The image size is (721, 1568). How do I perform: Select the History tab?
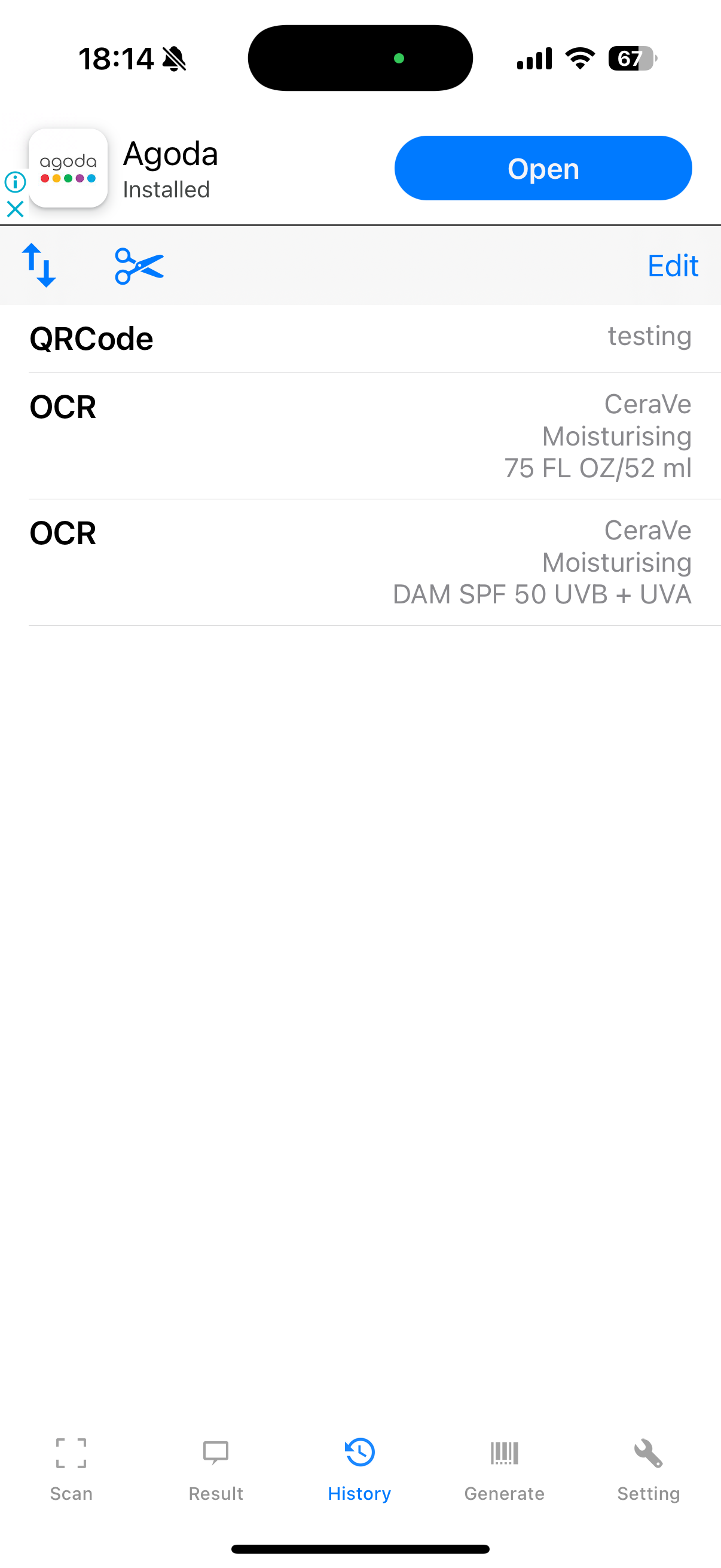(x=359, y=1468)
